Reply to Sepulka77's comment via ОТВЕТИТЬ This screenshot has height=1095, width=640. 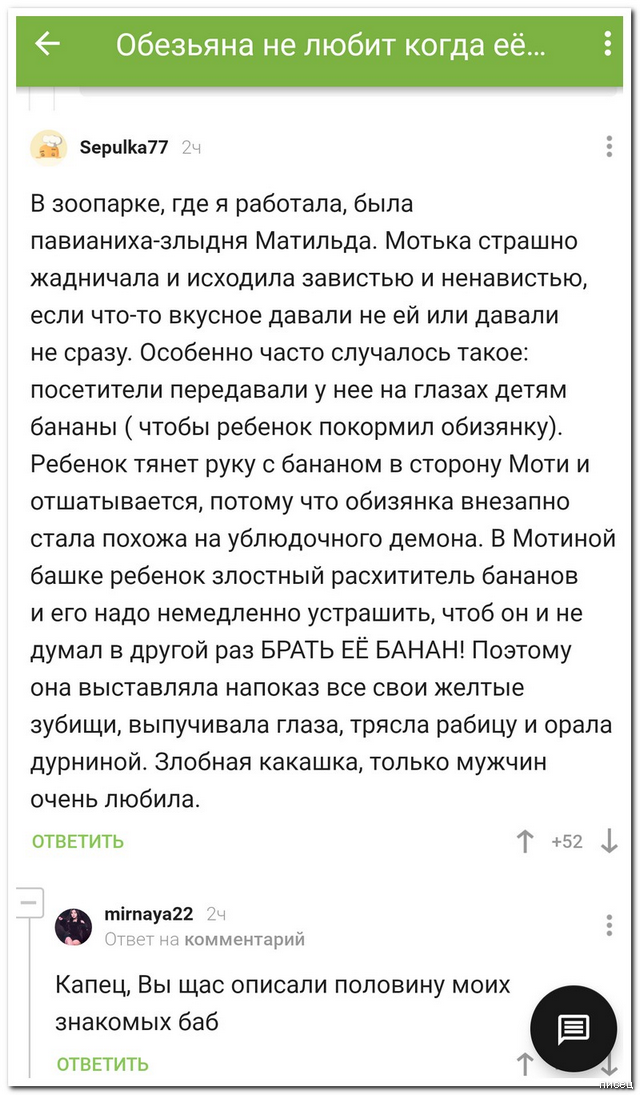click(78, 841)
